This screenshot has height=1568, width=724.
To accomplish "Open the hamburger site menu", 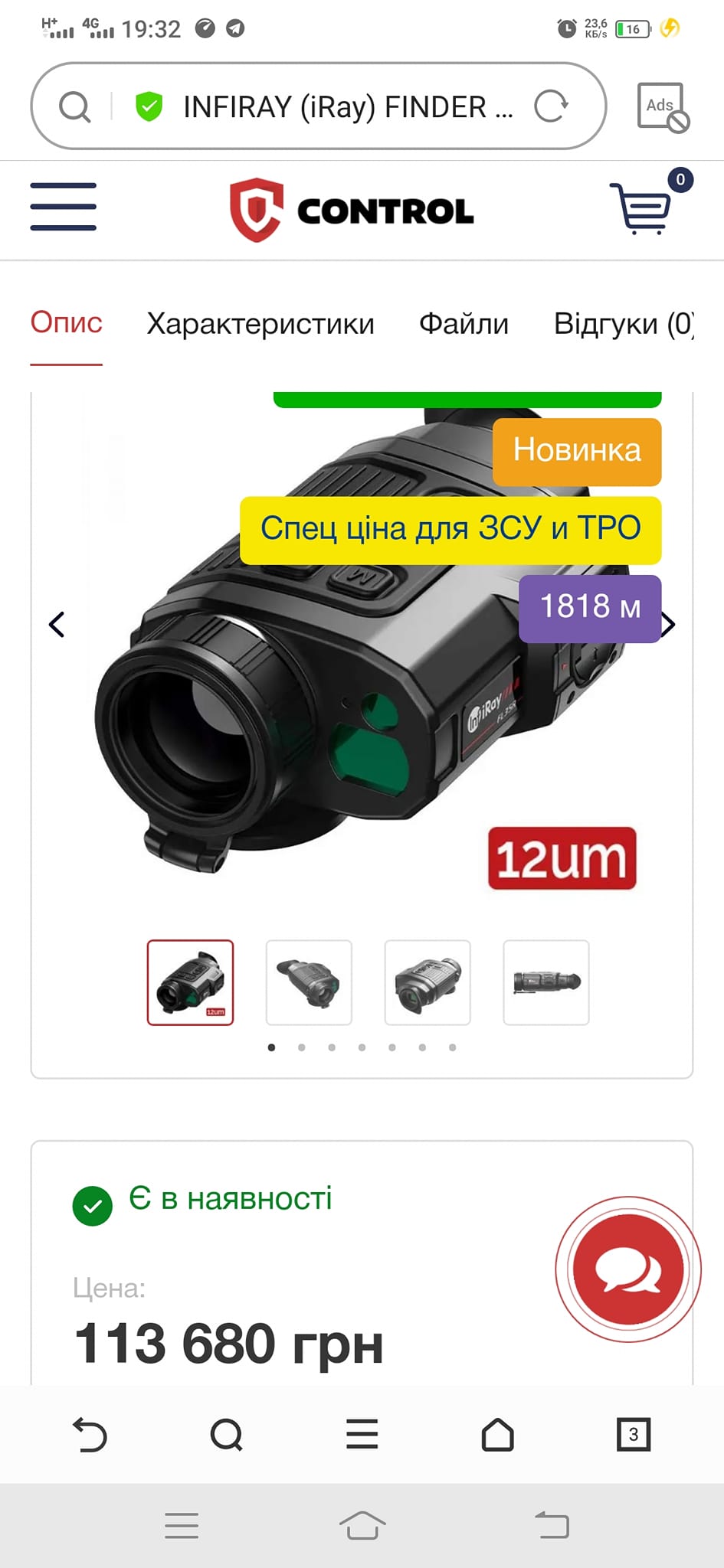I will [63, 207].
